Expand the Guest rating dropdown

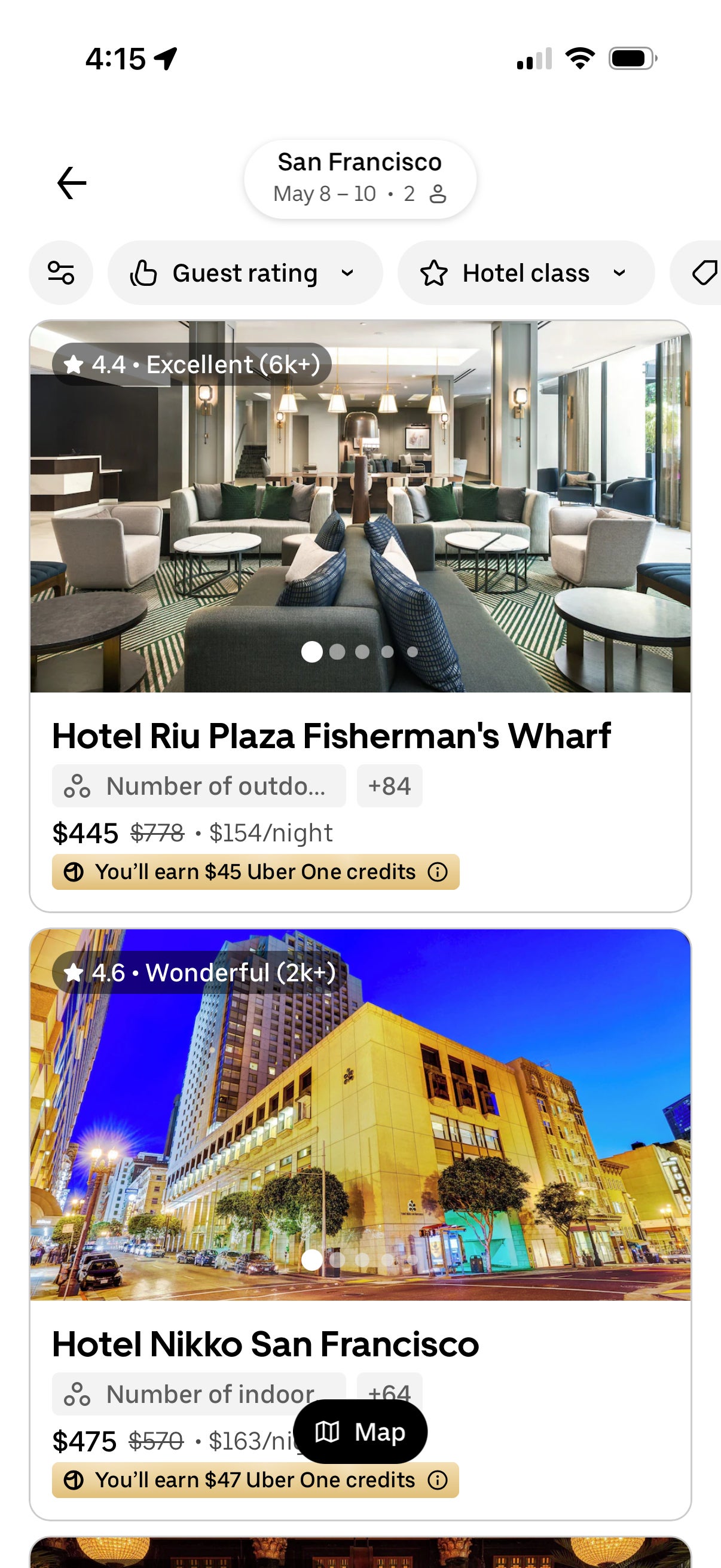[347, 273]
